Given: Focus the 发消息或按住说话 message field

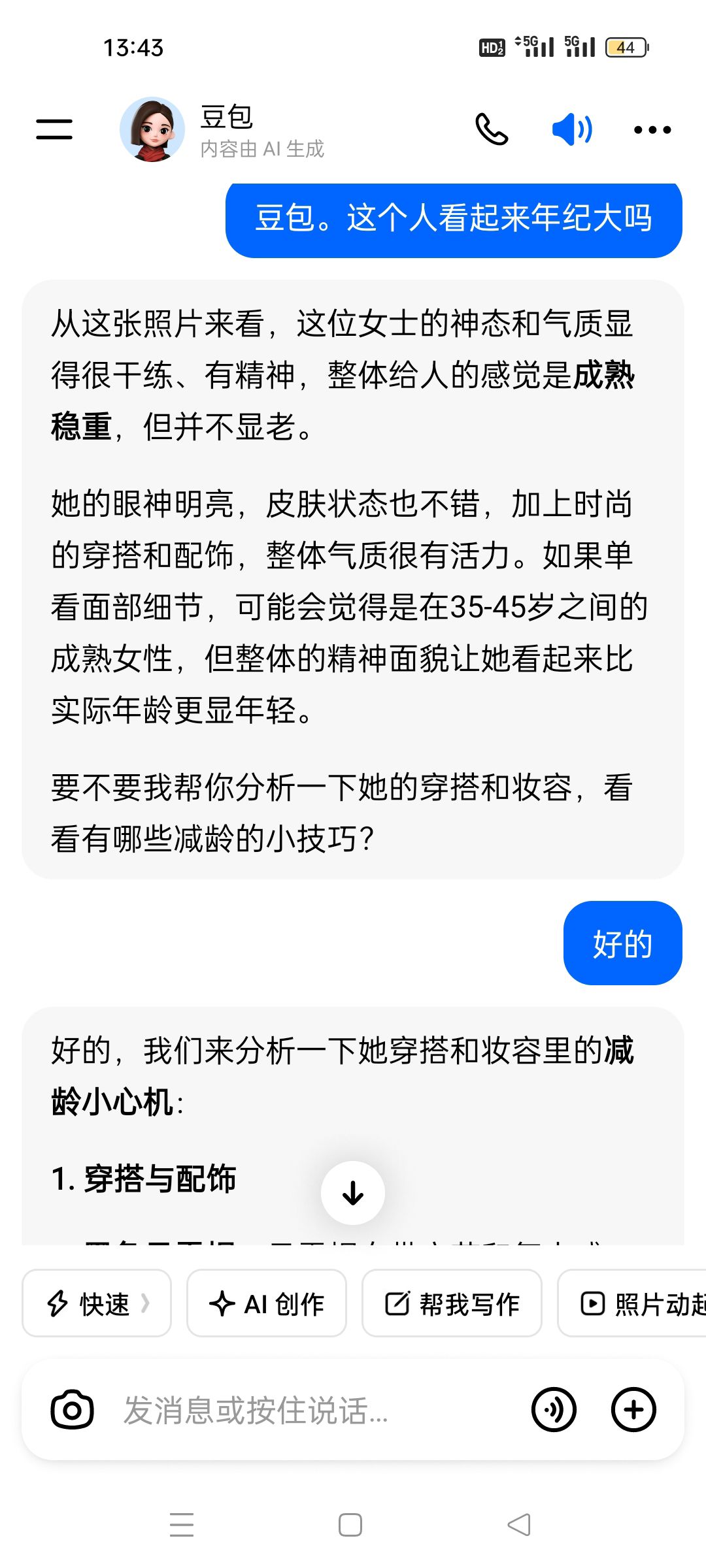Looking at the screenshot, I should pos(314,1410).
